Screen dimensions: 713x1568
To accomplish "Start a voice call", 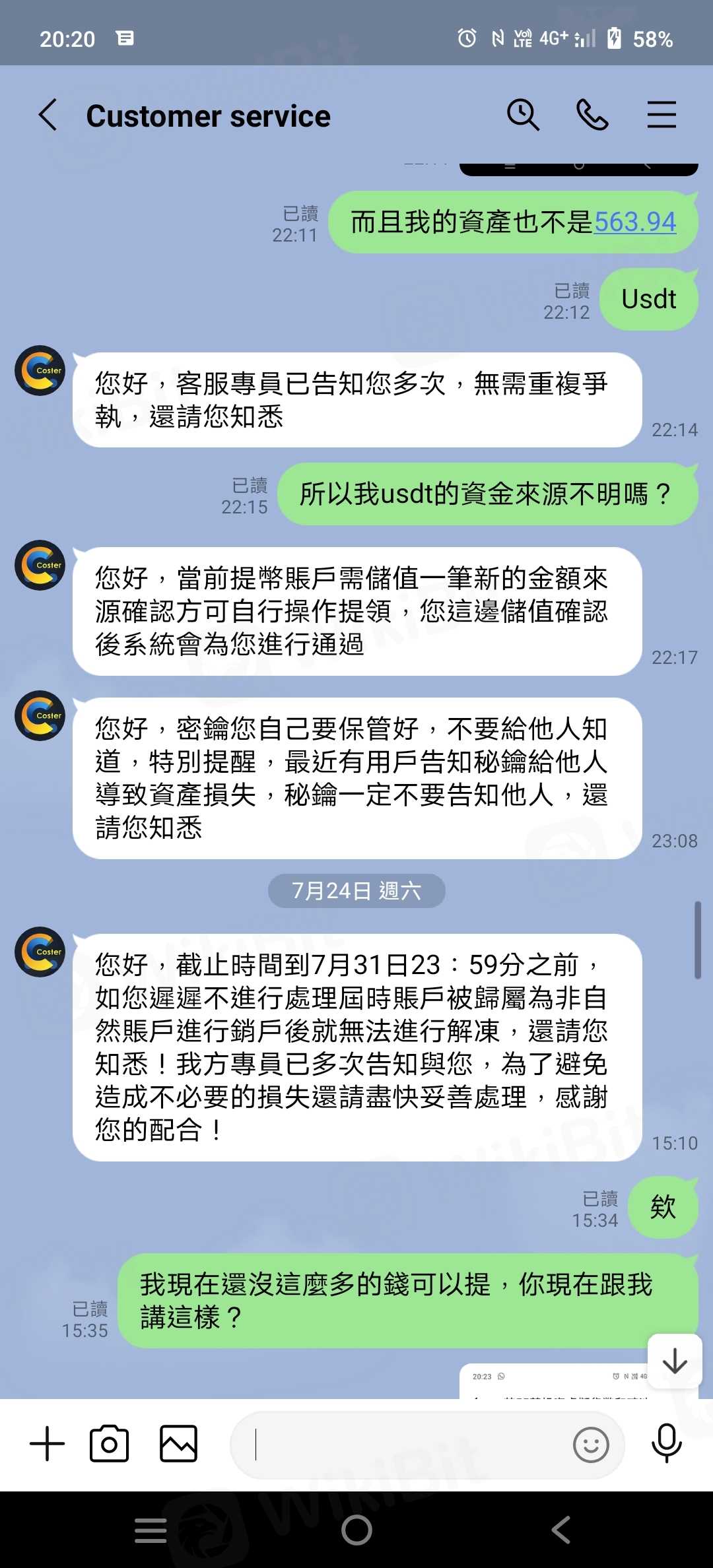I will 592,115.
